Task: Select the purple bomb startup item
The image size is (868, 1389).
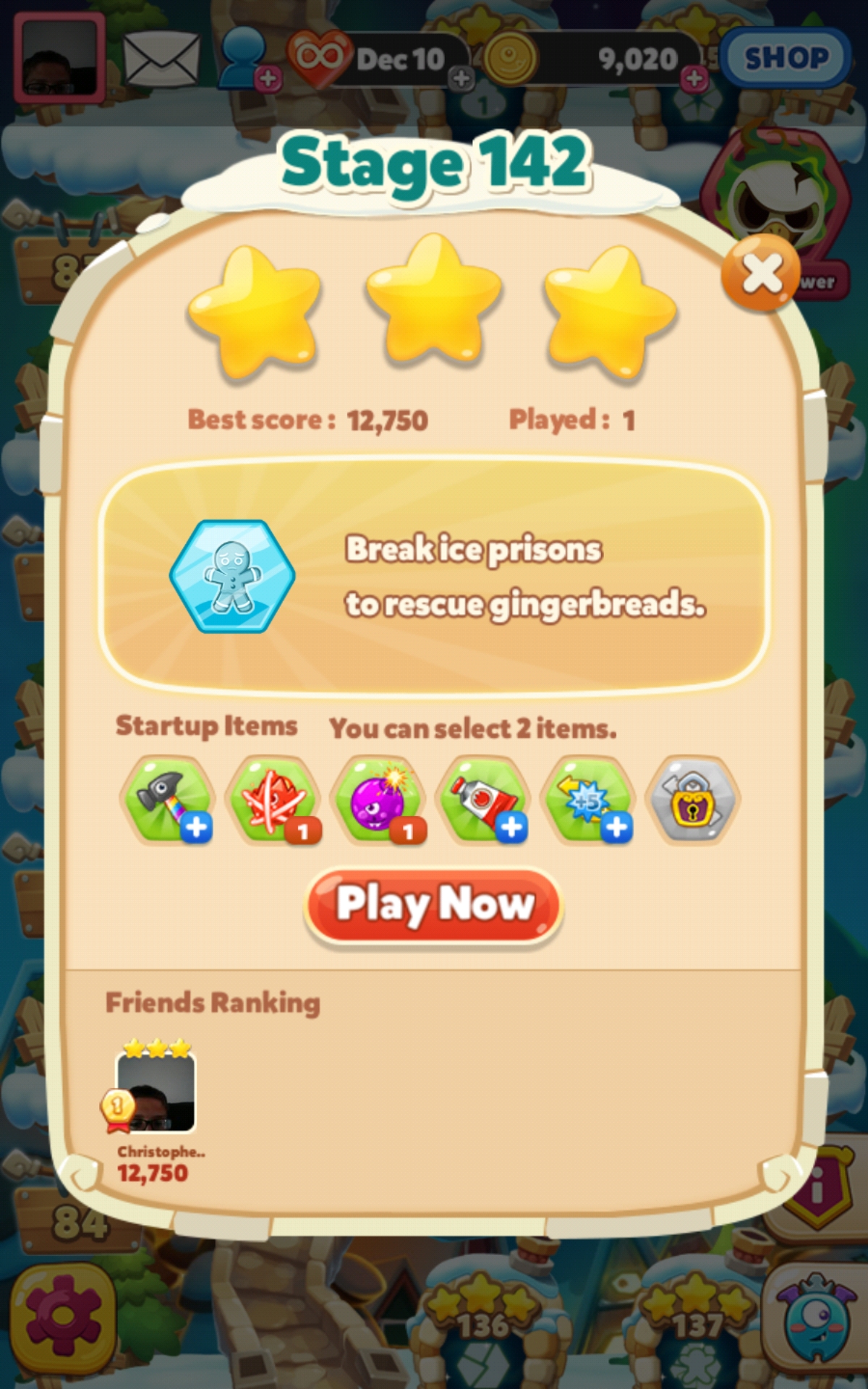Action: point(377,799)
